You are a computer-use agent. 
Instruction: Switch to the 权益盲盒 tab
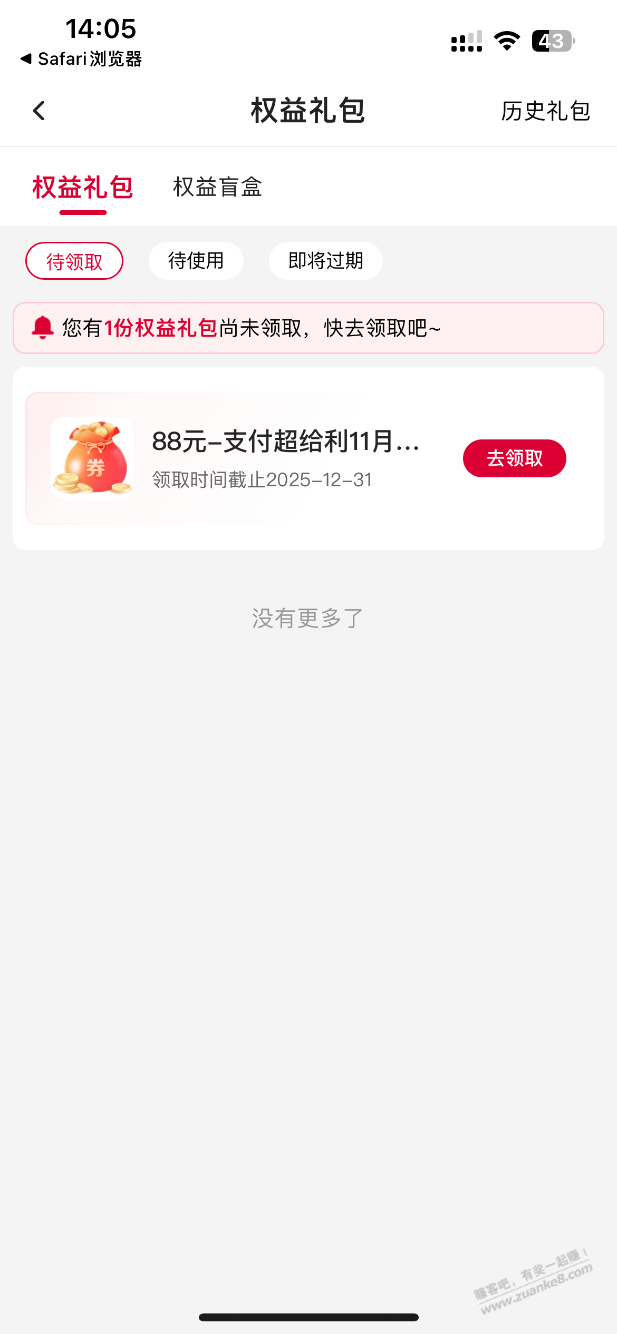pos(217,187)
